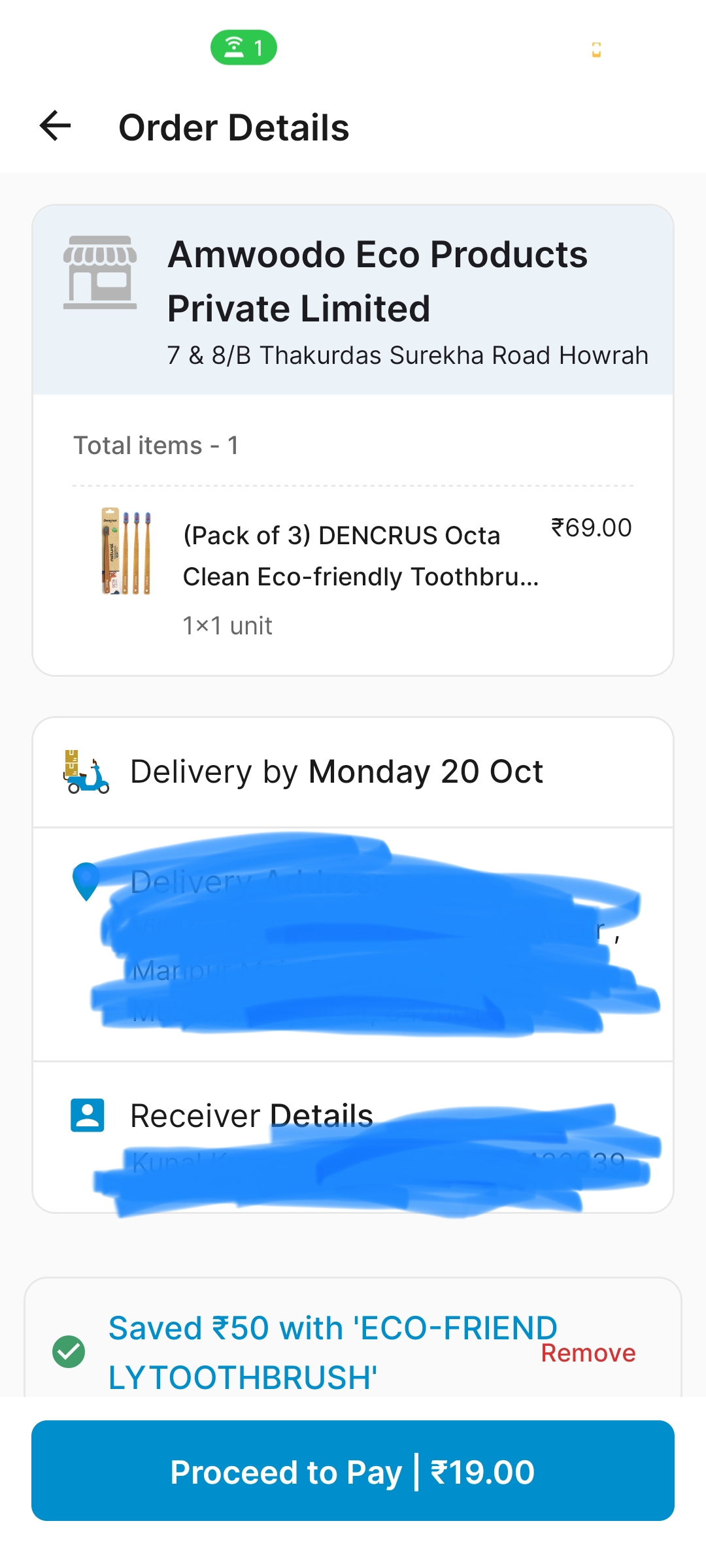Go back from Order Details

(56, 126)
